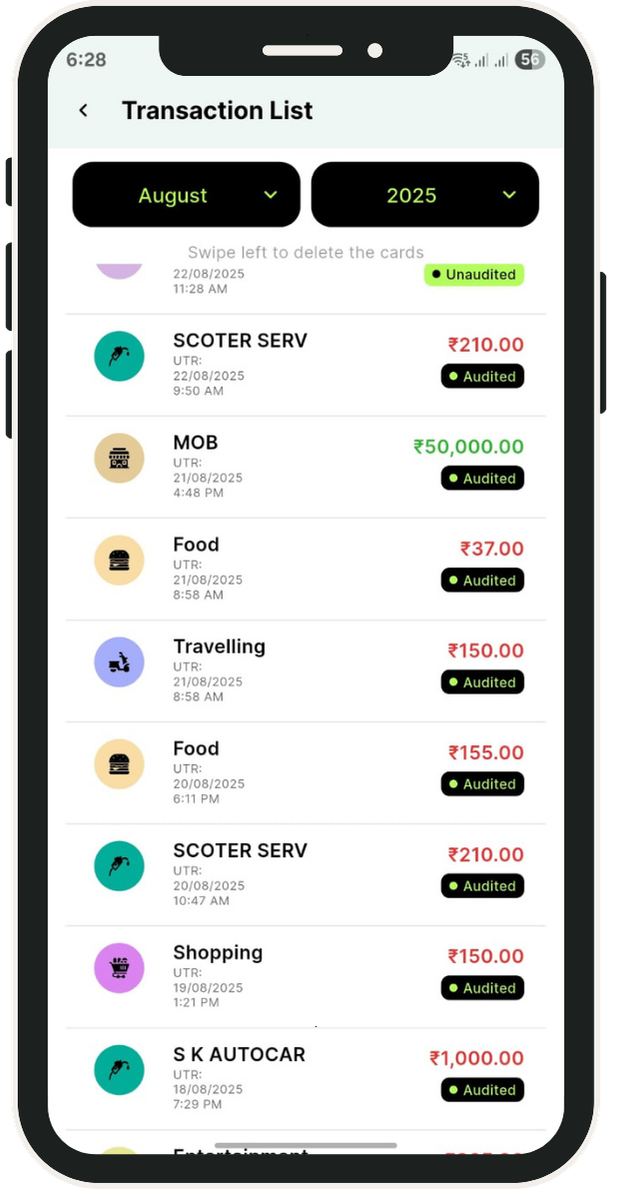Open the MOB ₹50,000.00 transaction
Screen dimensions: 622x1189
click(305, 467)
